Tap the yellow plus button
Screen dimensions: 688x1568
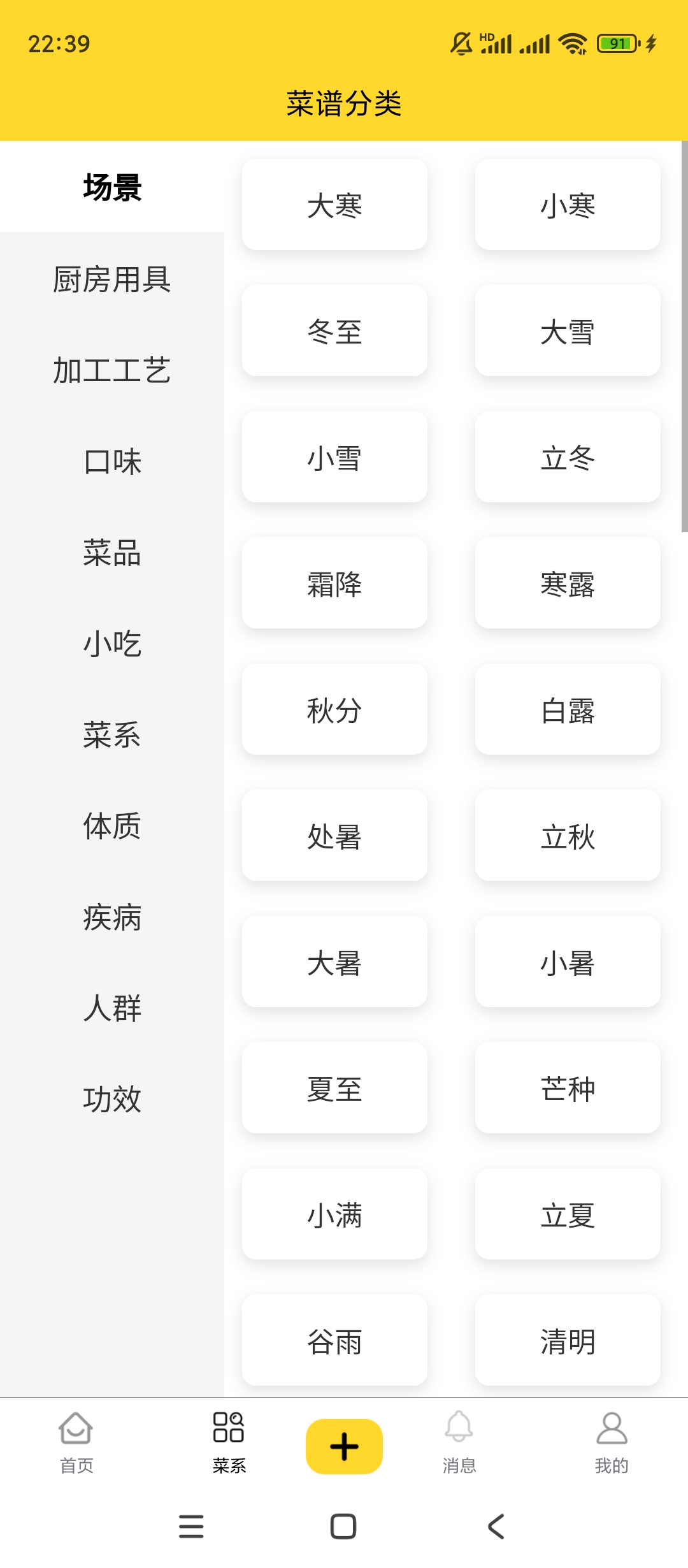tap(344, 1446)
